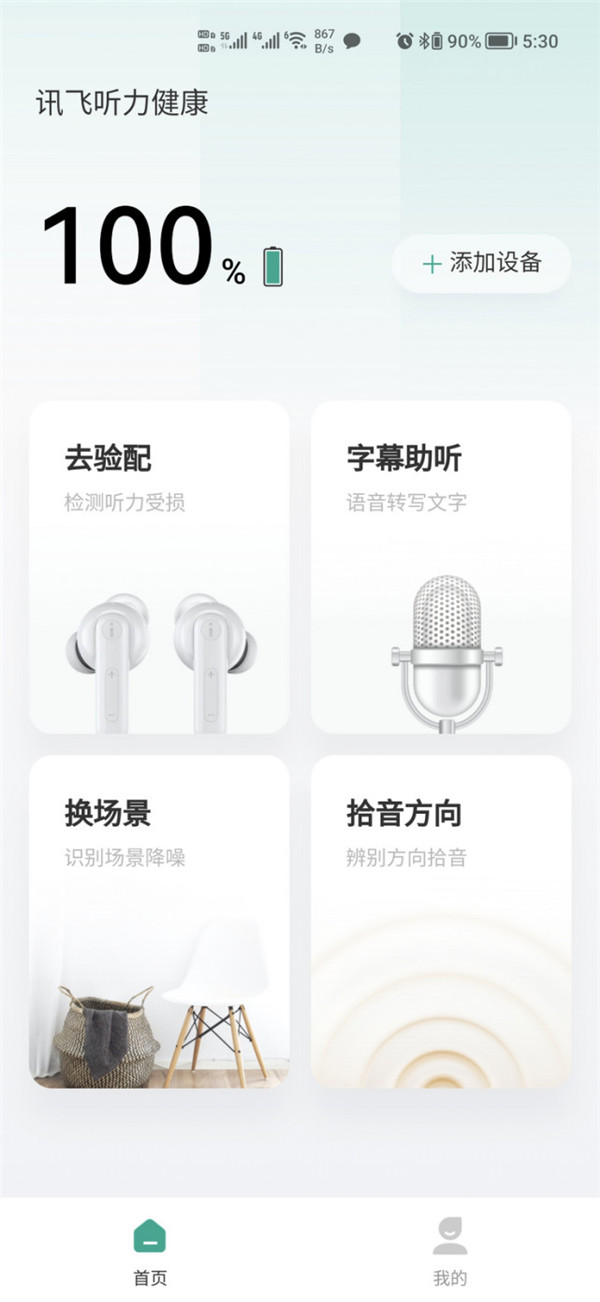600x1302 pixels.
Task: Open the 去验配 hearing test card
Action: click(159, 567)
